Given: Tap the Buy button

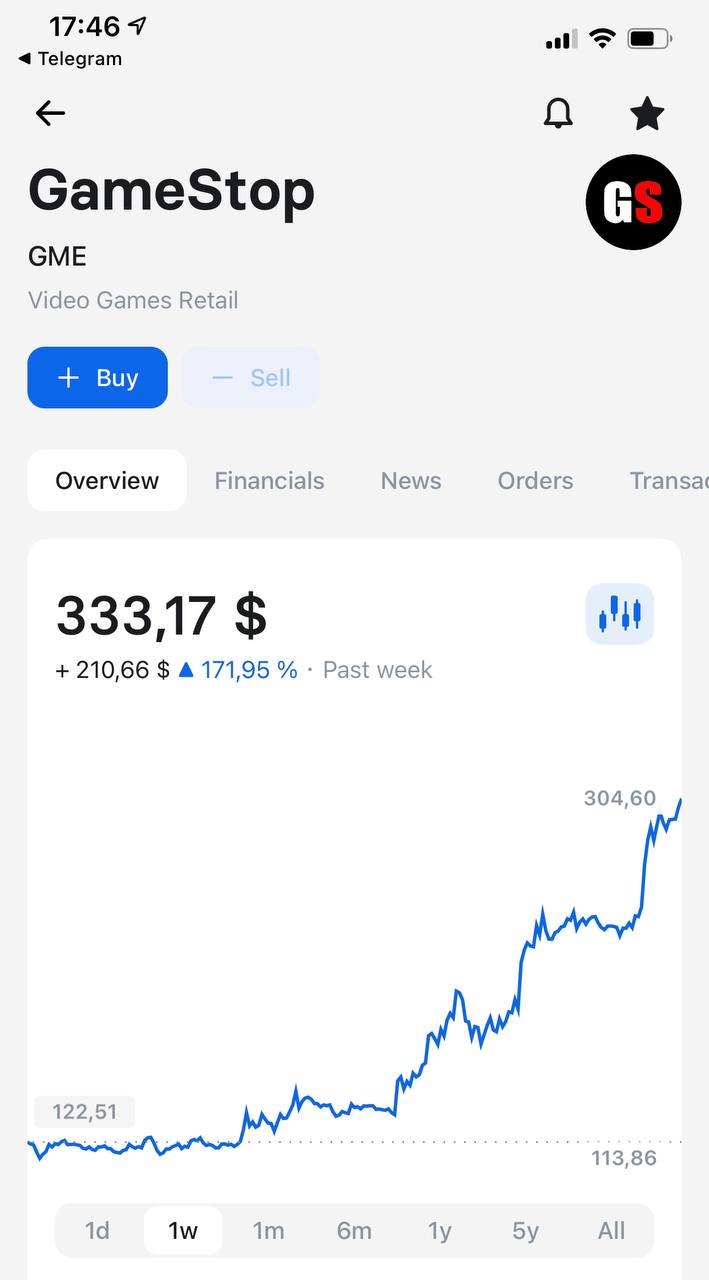Looking at the screenshot, I should coord(97,378).
